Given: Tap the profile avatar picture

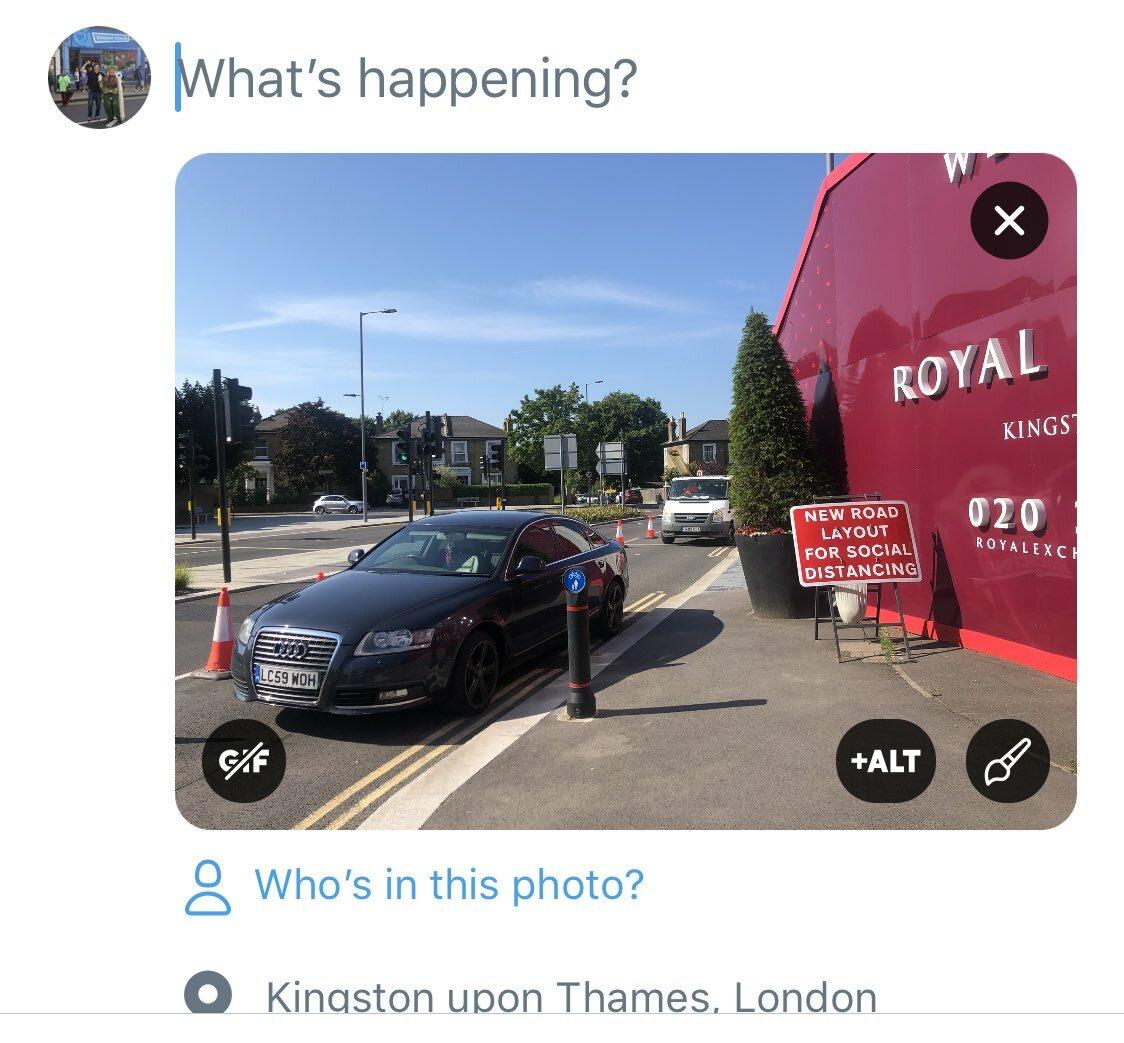Looking at the screenshot, I should 99,77.
